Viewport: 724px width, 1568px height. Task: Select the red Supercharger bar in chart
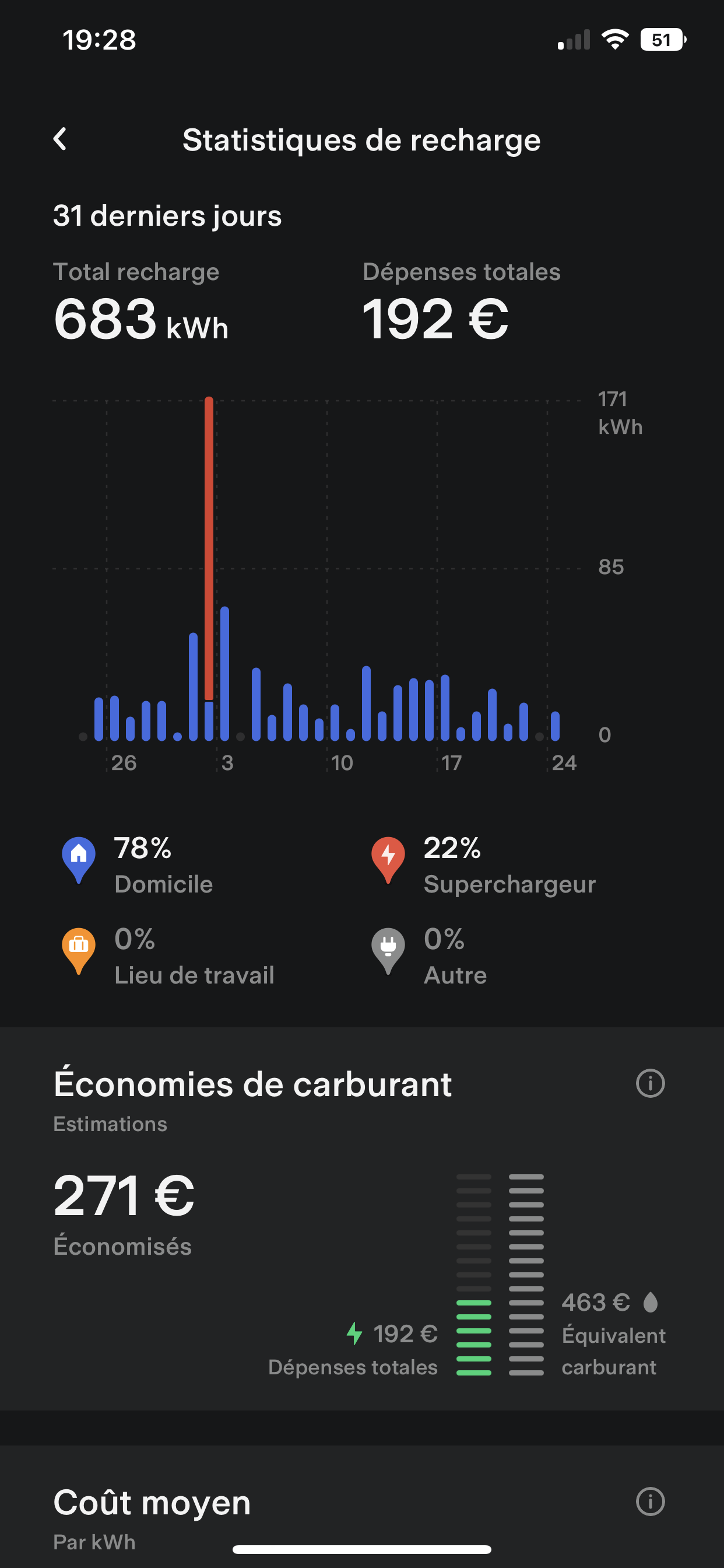tap(209, 548)
